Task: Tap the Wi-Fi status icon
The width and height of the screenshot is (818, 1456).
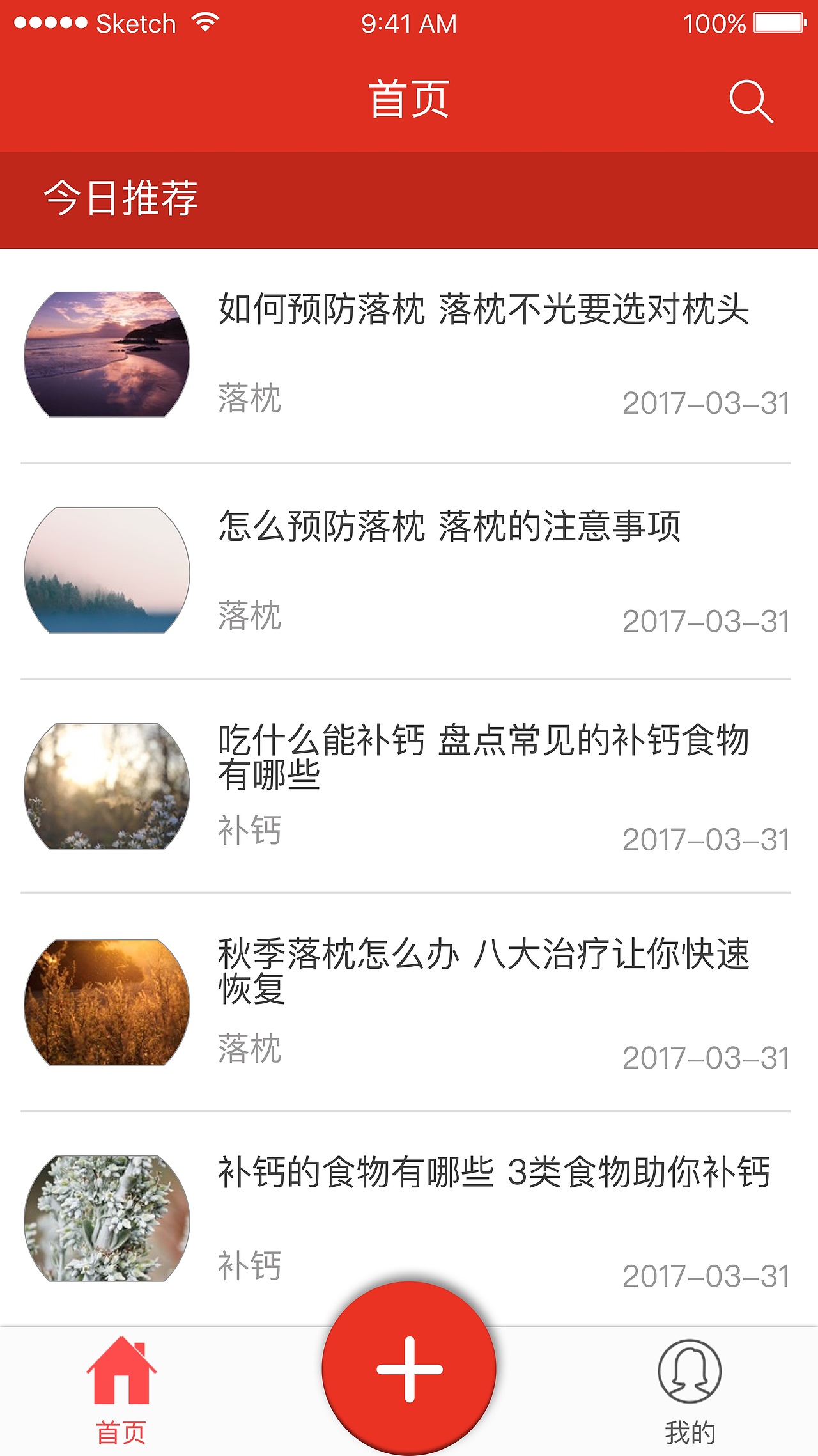Action: click(203, 22)
